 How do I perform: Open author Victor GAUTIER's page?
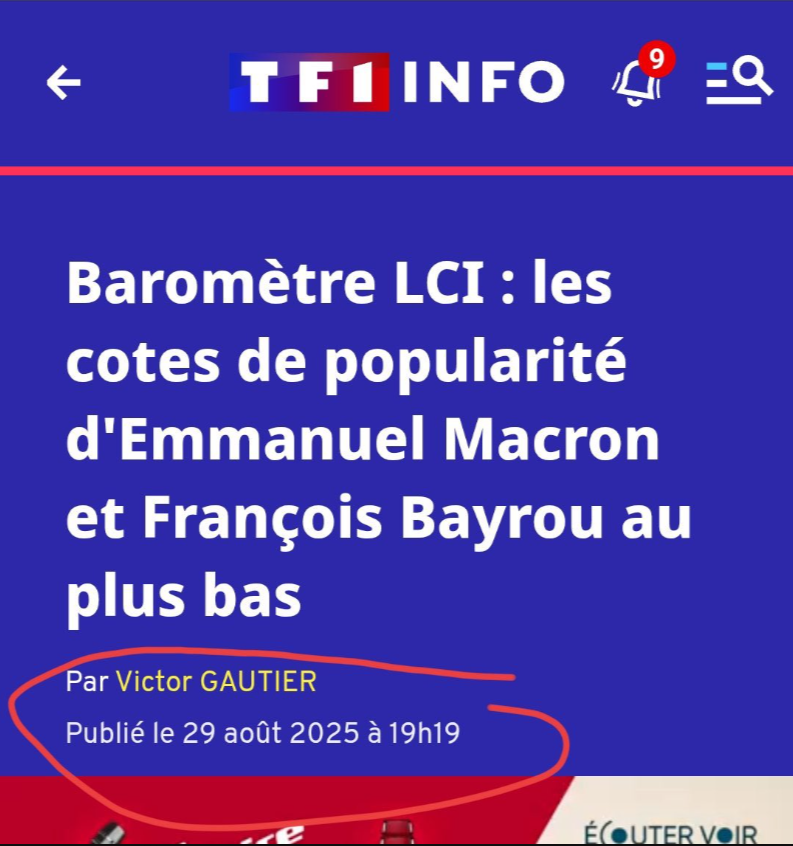(x=216, y=682)
